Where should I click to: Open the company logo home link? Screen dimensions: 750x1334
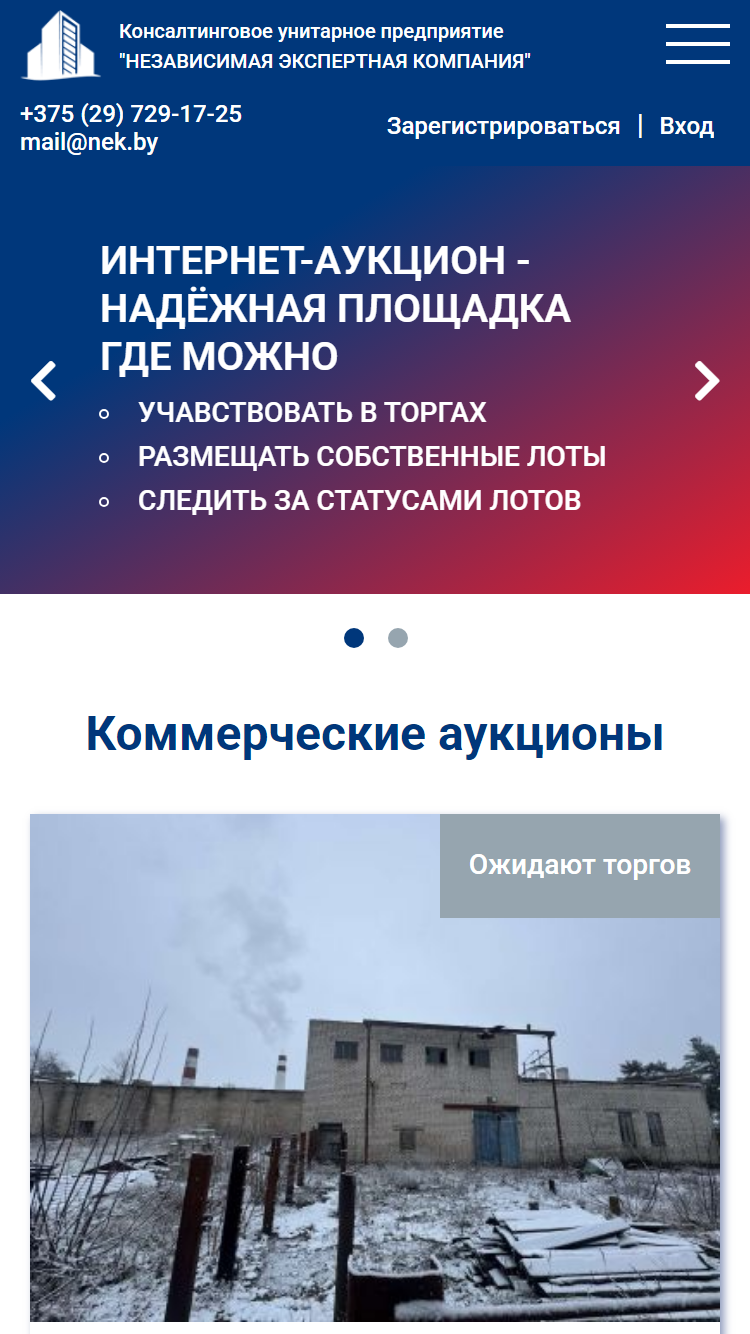point(61,45)
